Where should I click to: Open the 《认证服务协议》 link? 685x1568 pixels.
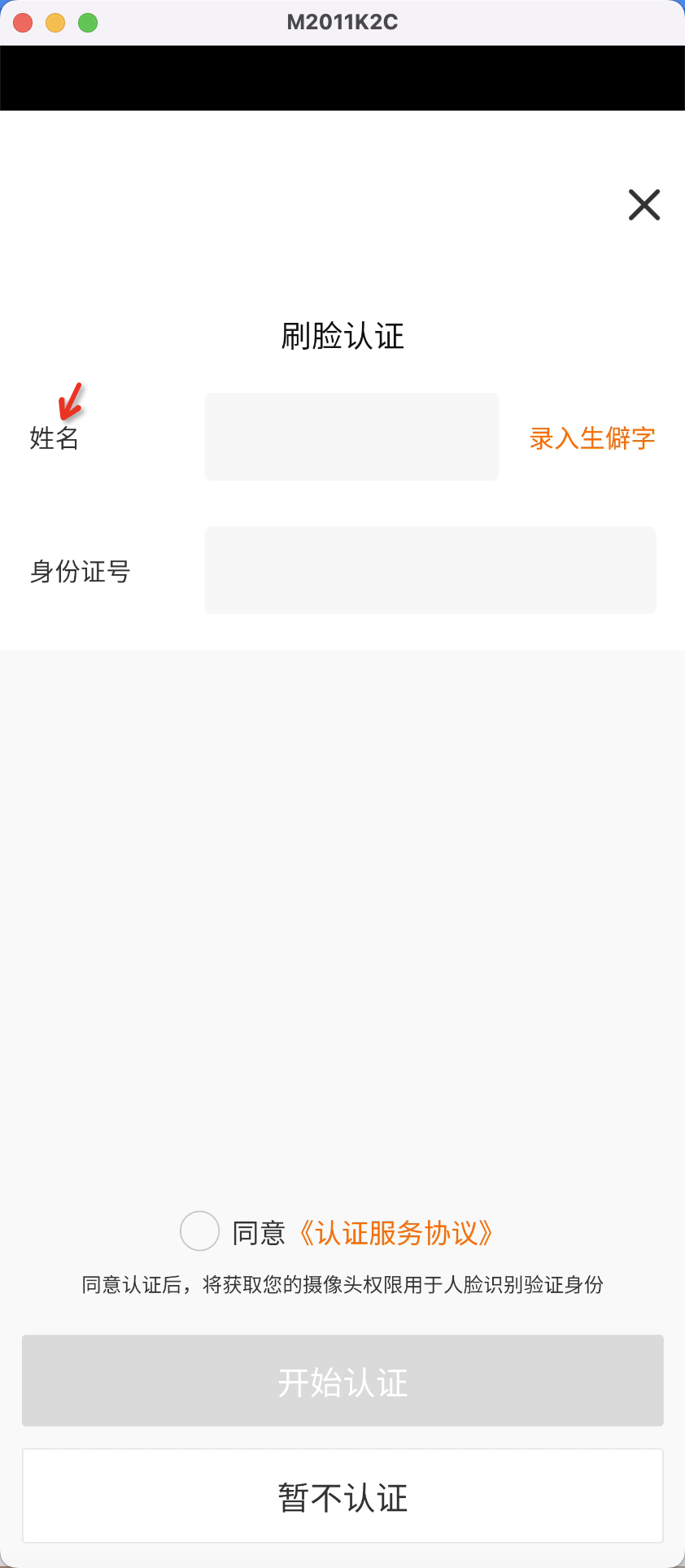pyautogui.click(x=395, y=1233)
